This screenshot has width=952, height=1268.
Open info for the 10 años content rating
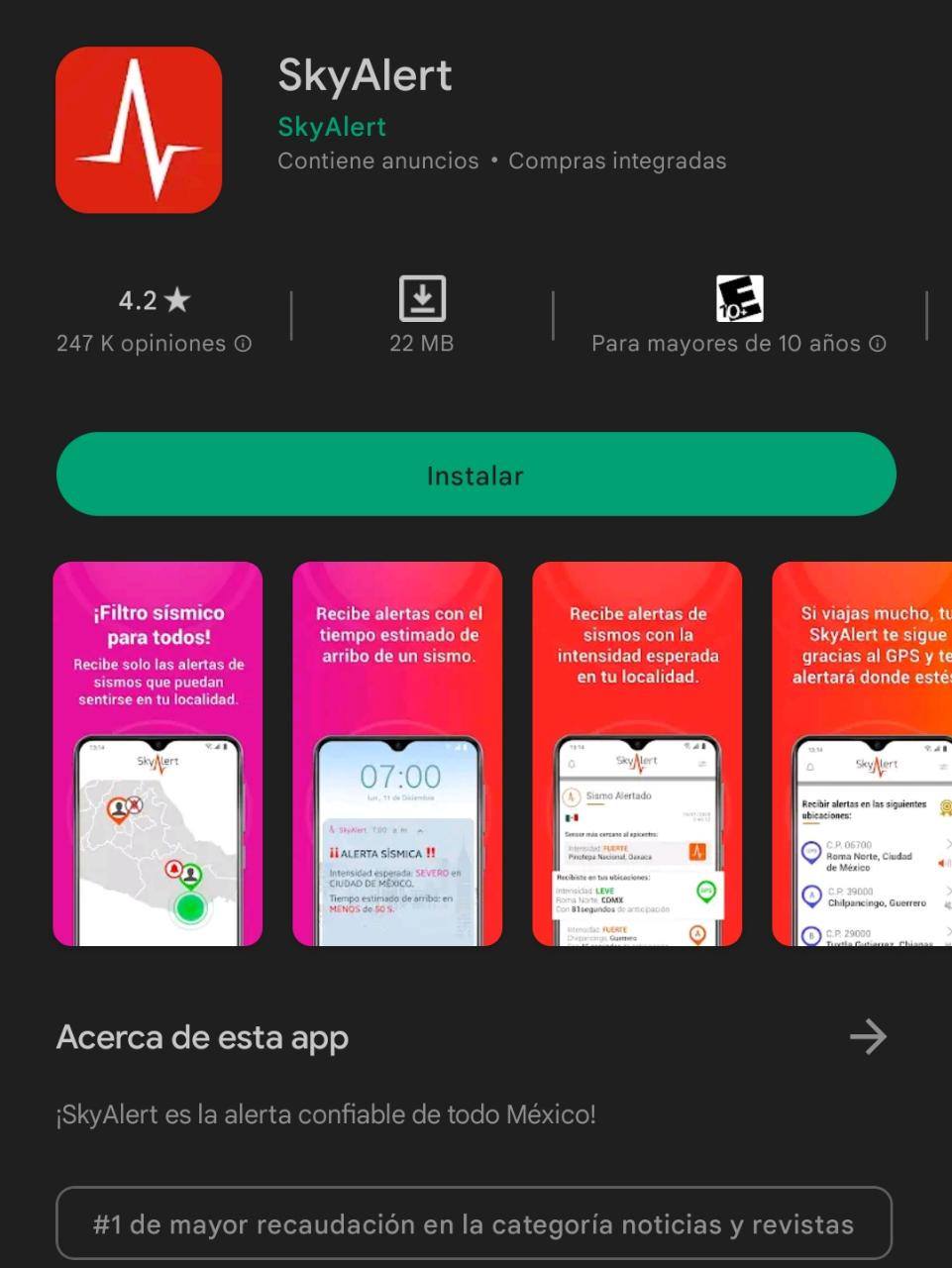coord(878,344)
